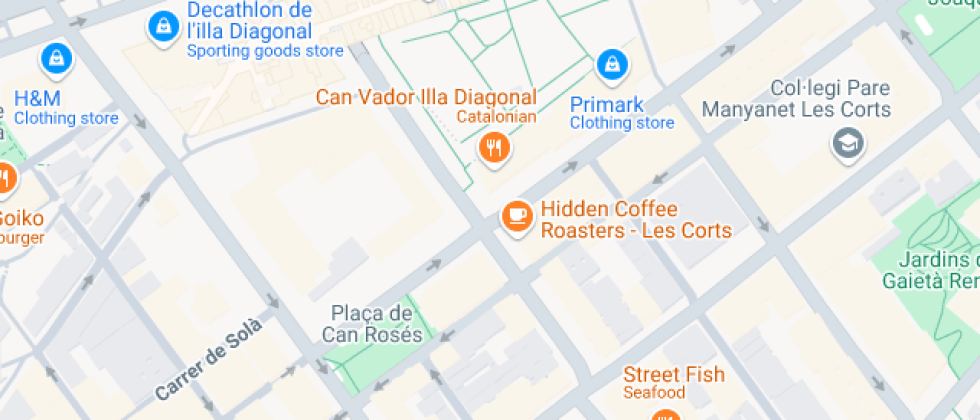
Task: Select the Hidden Coffee Roasters café pin
Action: (x=517, y=215)
